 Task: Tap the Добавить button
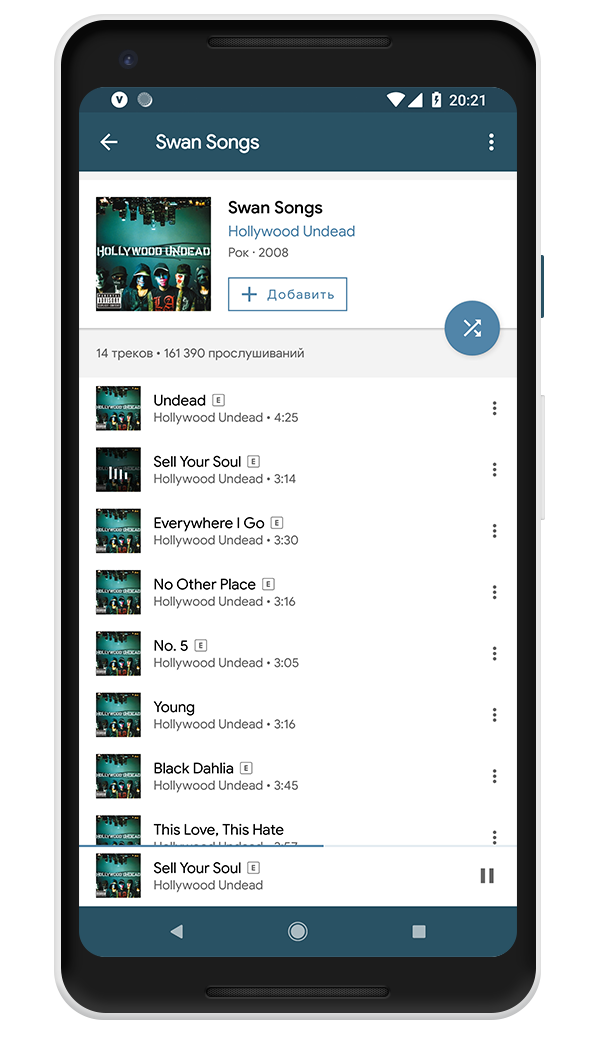(x=287, y=294)
